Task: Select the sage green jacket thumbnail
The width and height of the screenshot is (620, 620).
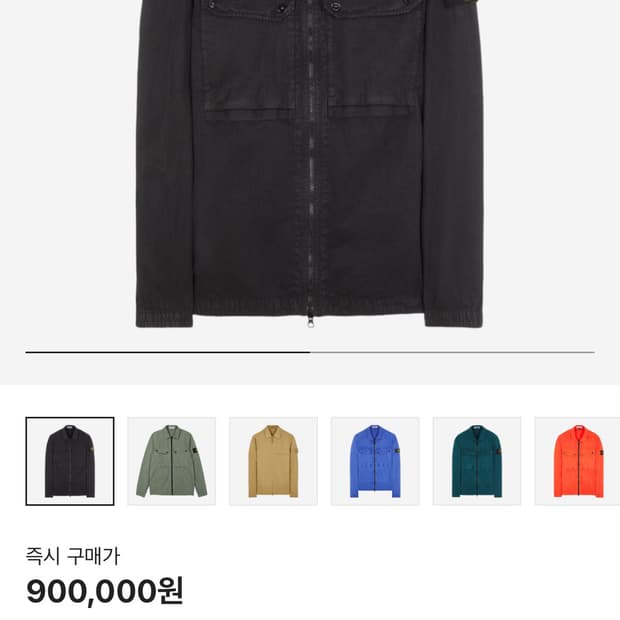Action: [172, 461]
